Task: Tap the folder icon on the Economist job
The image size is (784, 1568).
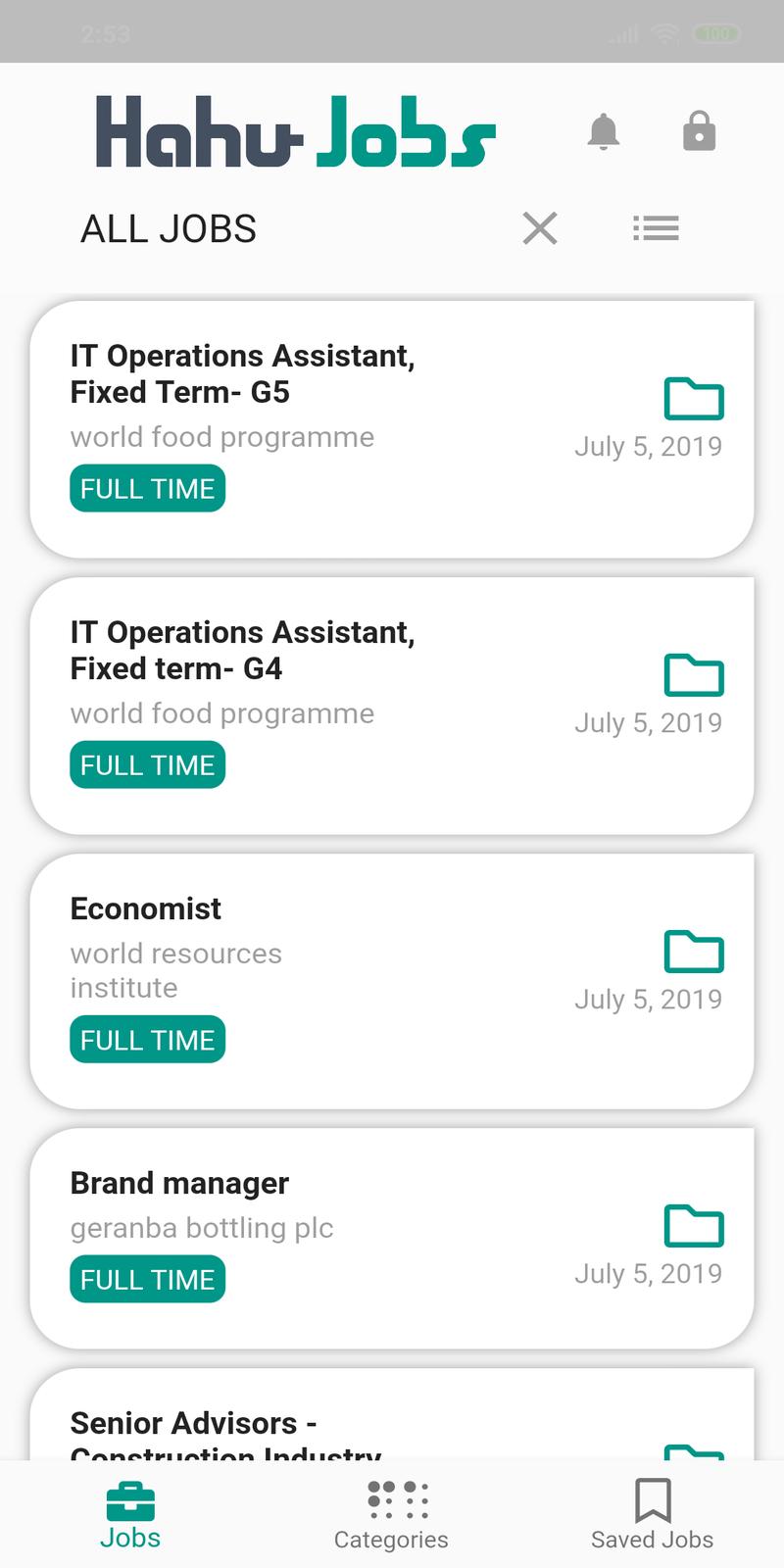Action: click(x=694, y=951)
